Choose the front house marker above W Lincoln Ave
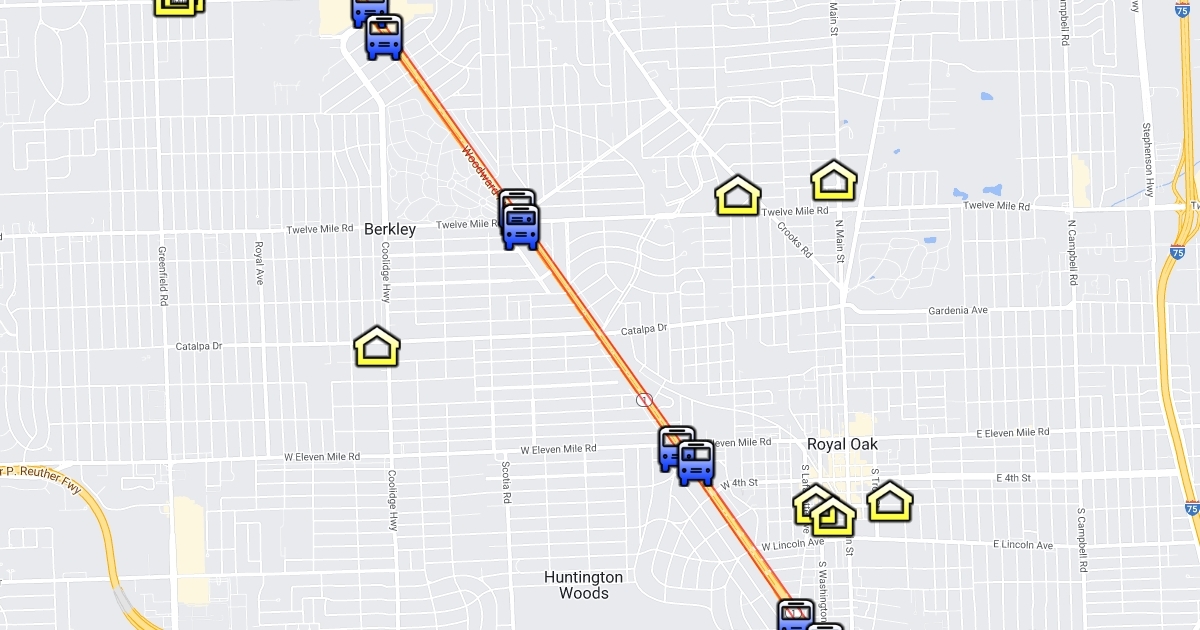1200x630 pixels. 833,517
